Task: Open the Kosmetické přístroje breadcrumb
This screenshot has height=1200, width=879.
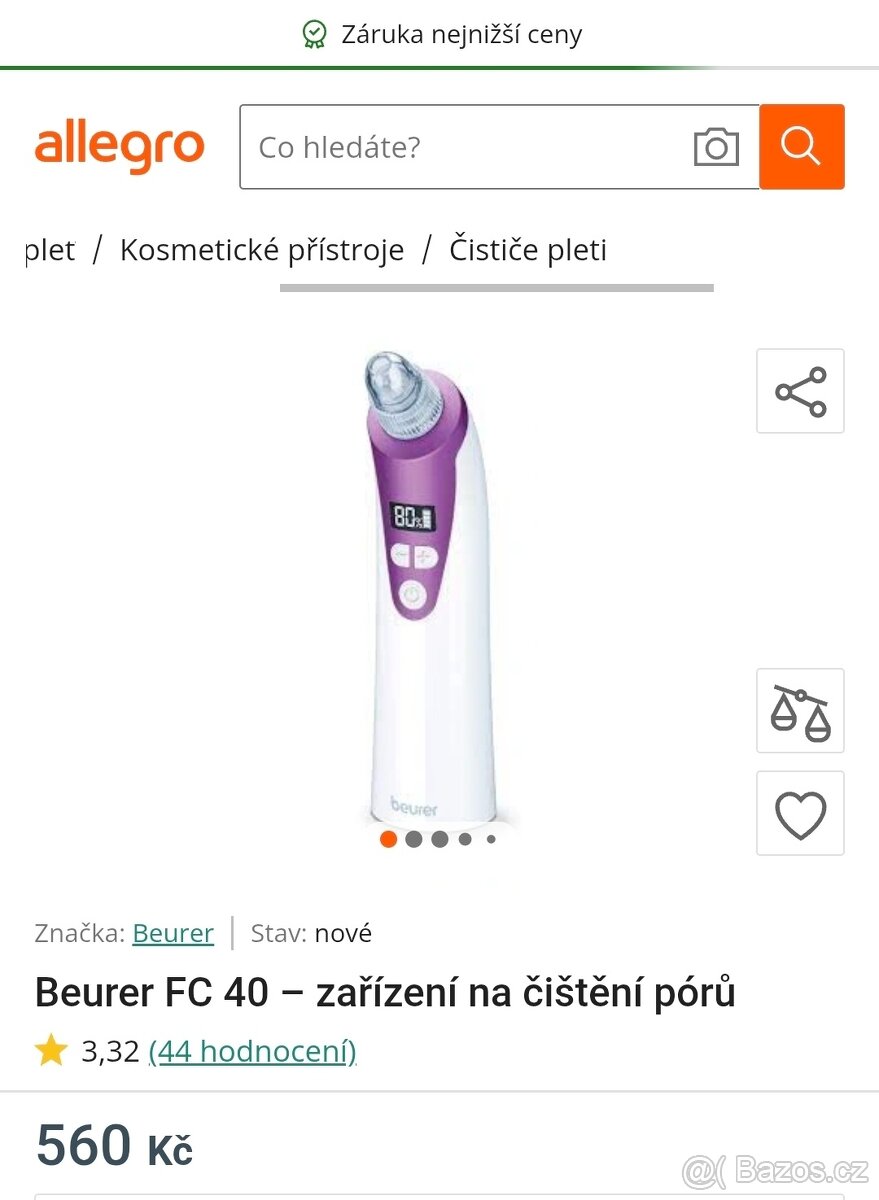Action: [262, 249]
